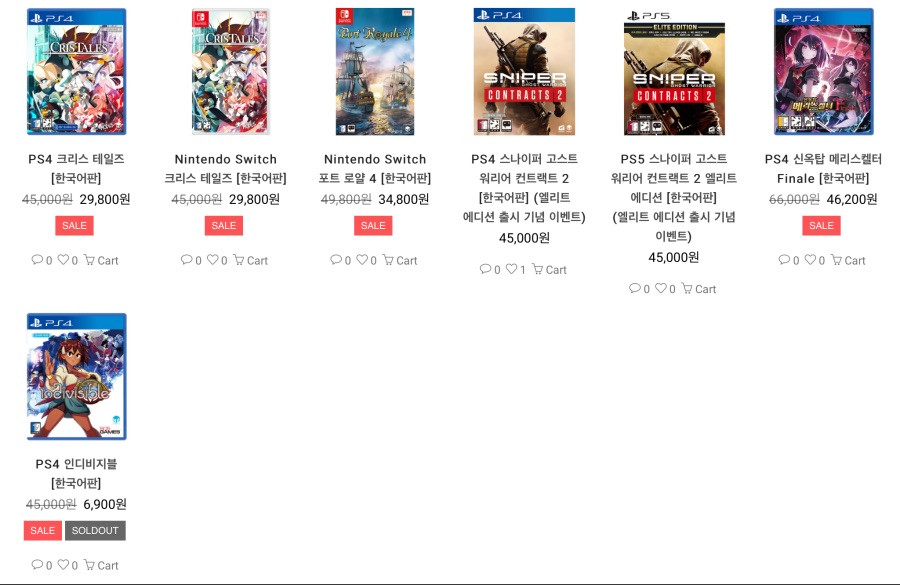The height and width of the screenshot is (585, 900).
Task: Add PS4 크리스 테일즈 to Cart
Action: coord(101,260)
